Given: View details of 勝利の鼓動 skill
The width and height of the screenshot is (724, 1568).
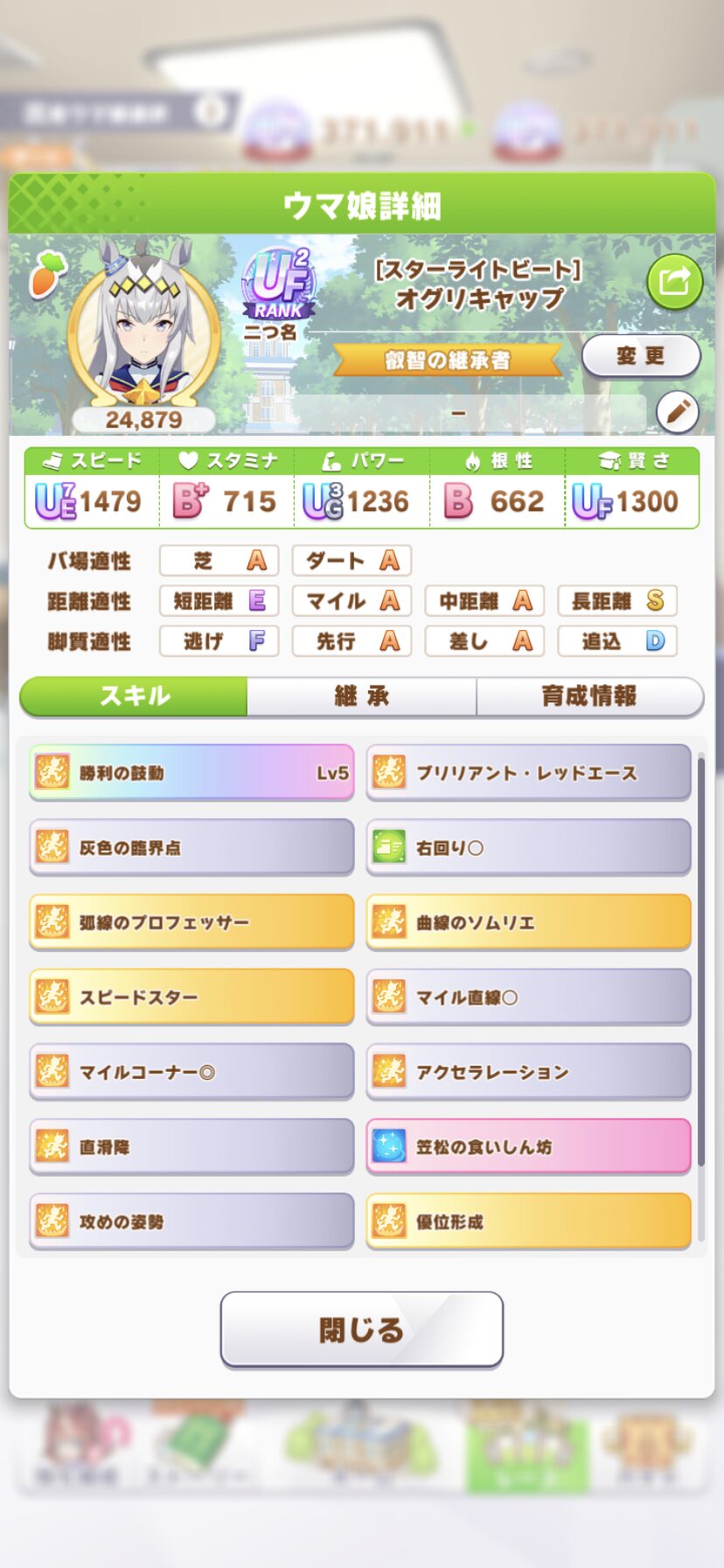Looking at the screenshot, I should point(191,773).
